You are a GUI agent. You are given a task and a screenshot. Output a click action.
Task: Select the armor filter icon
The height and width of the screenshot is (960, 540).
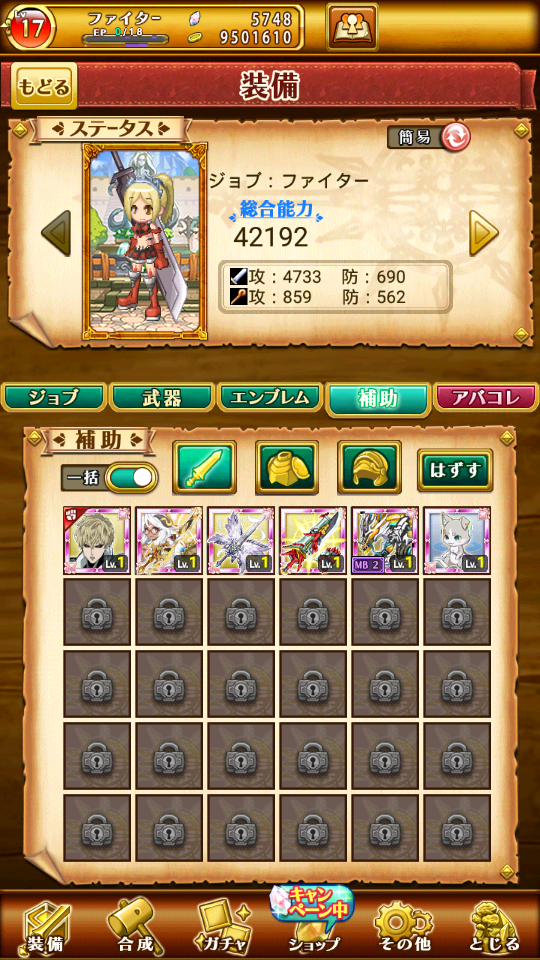tap(287, 467)
